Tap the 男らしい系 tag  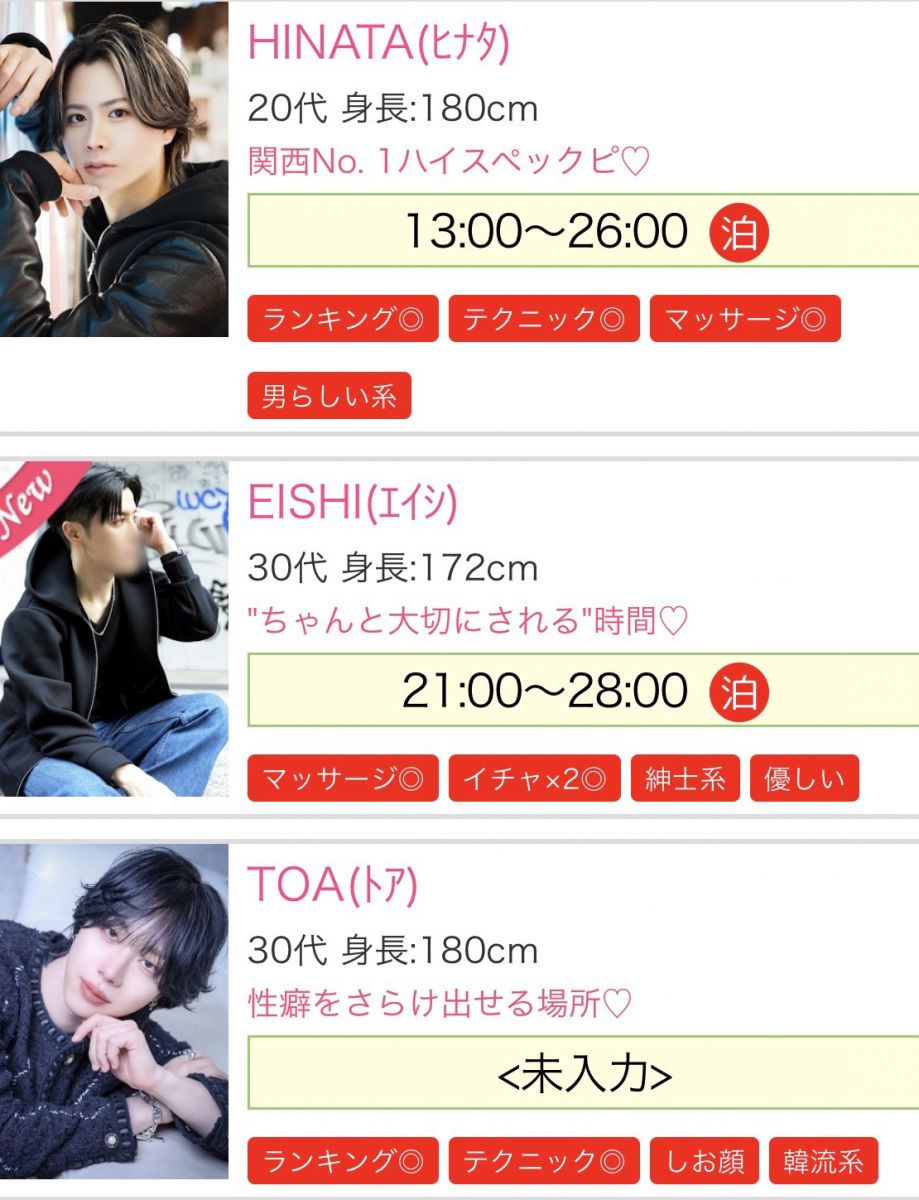pyautogui.click(x=329, y=397)
